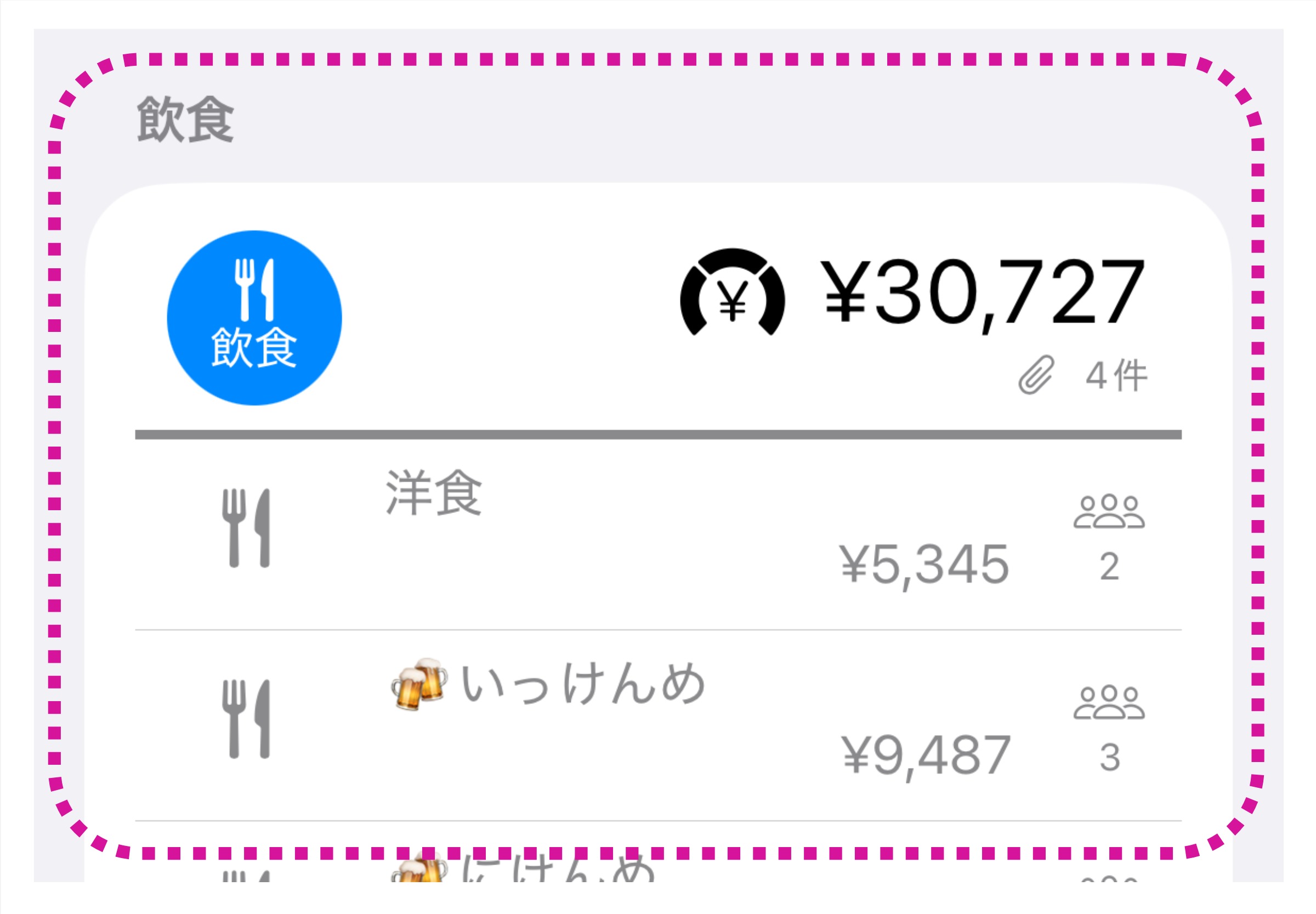Open the 飲食 category summary
The height and width of the screenshot is (914, 1316).
pos(659,318)
